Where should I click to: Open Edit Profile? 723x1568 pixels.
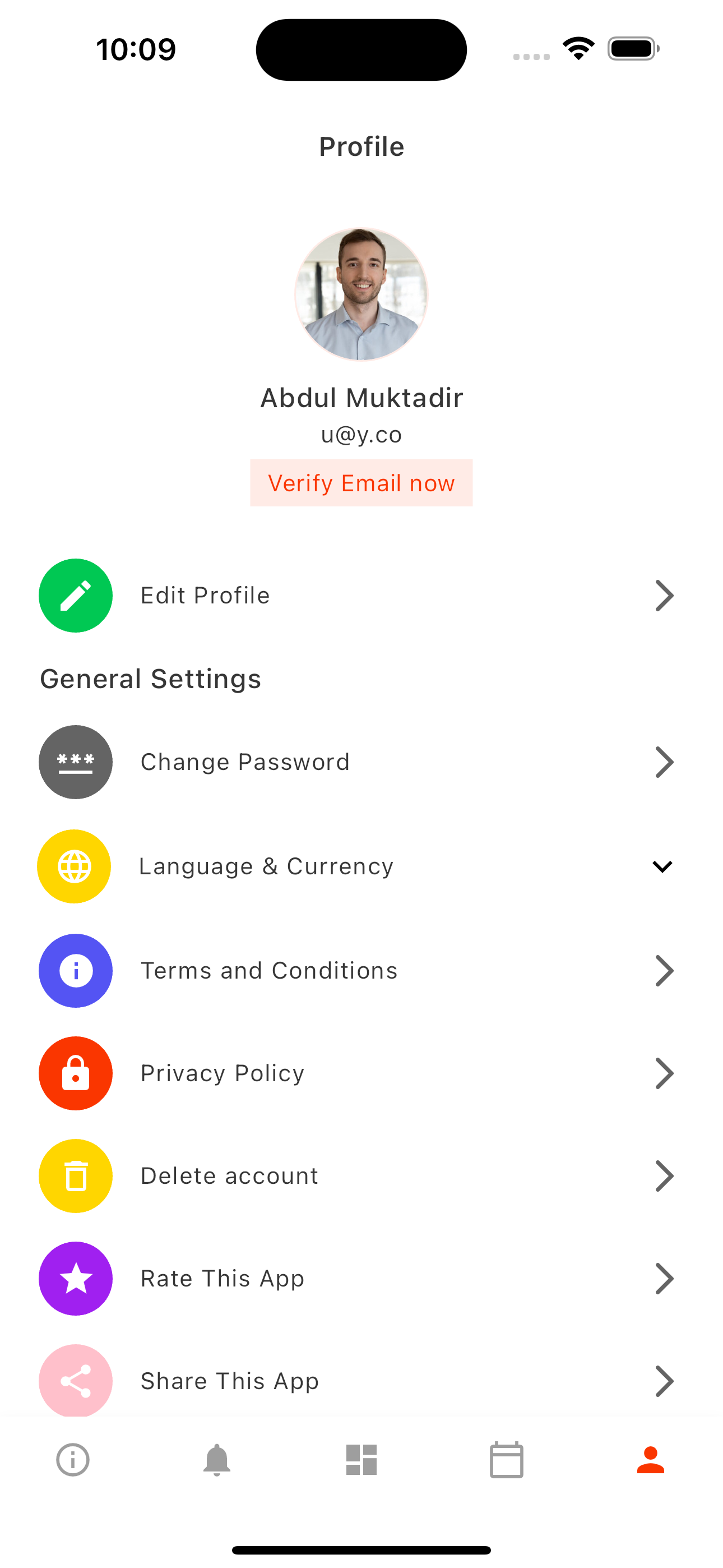361,596
